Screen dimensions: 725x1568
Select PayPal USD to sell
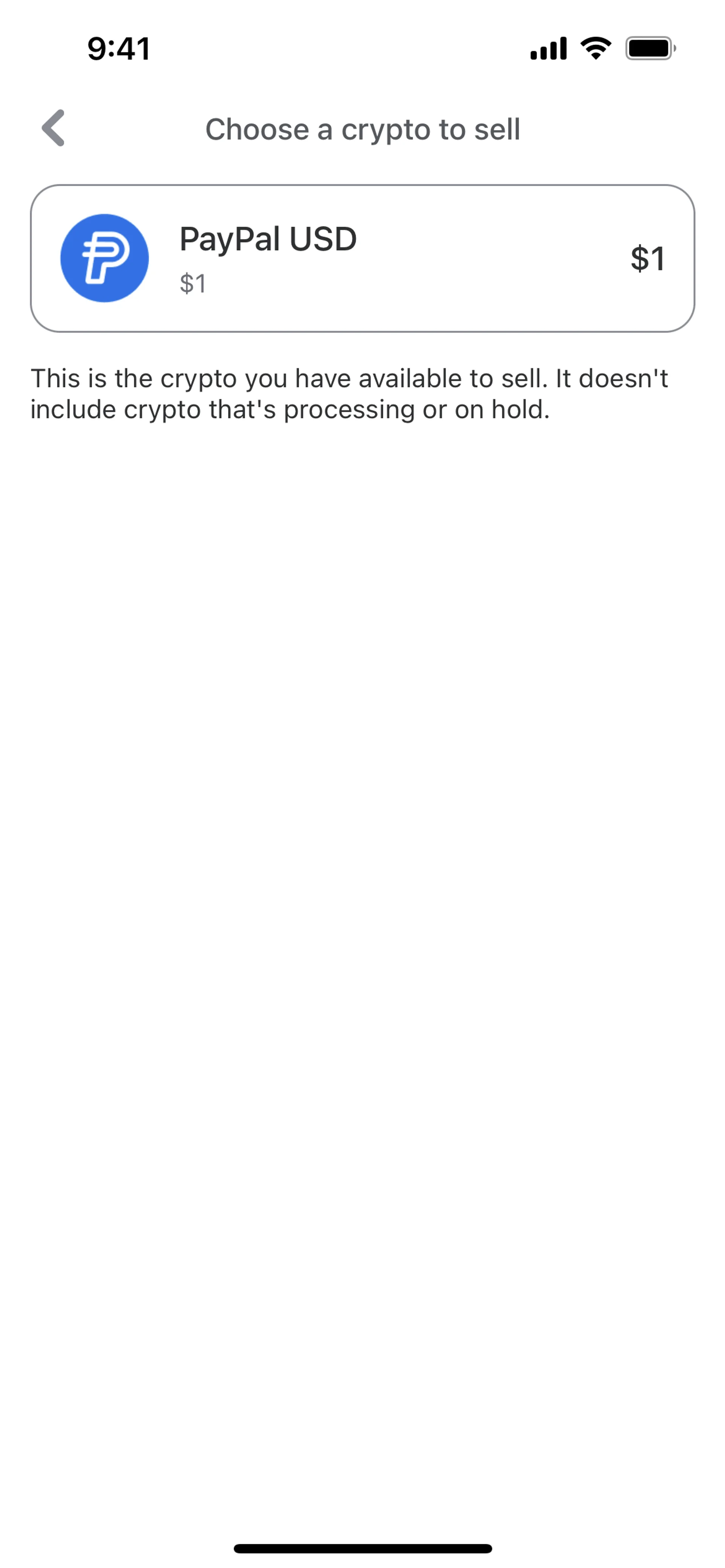362,259
